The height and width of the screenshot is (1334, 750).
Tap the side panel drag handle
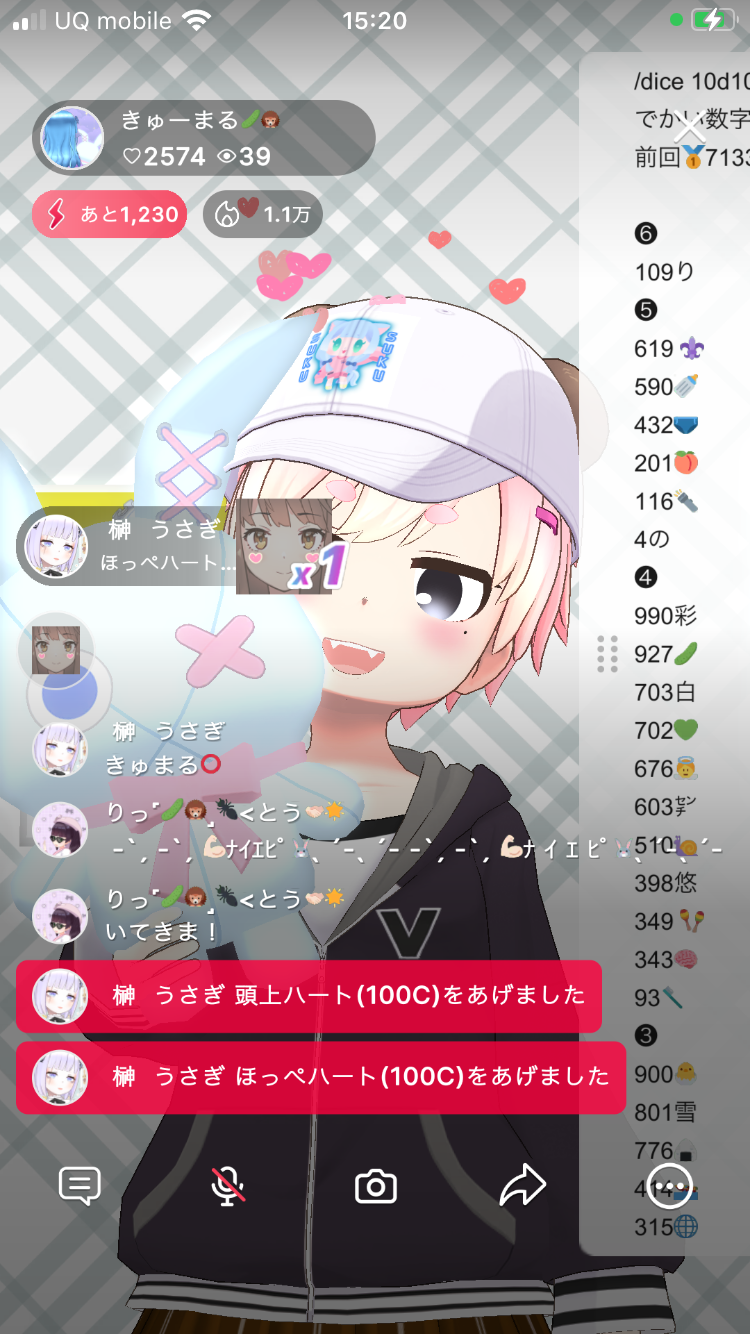pyautogui.click(x=607, y=653)
